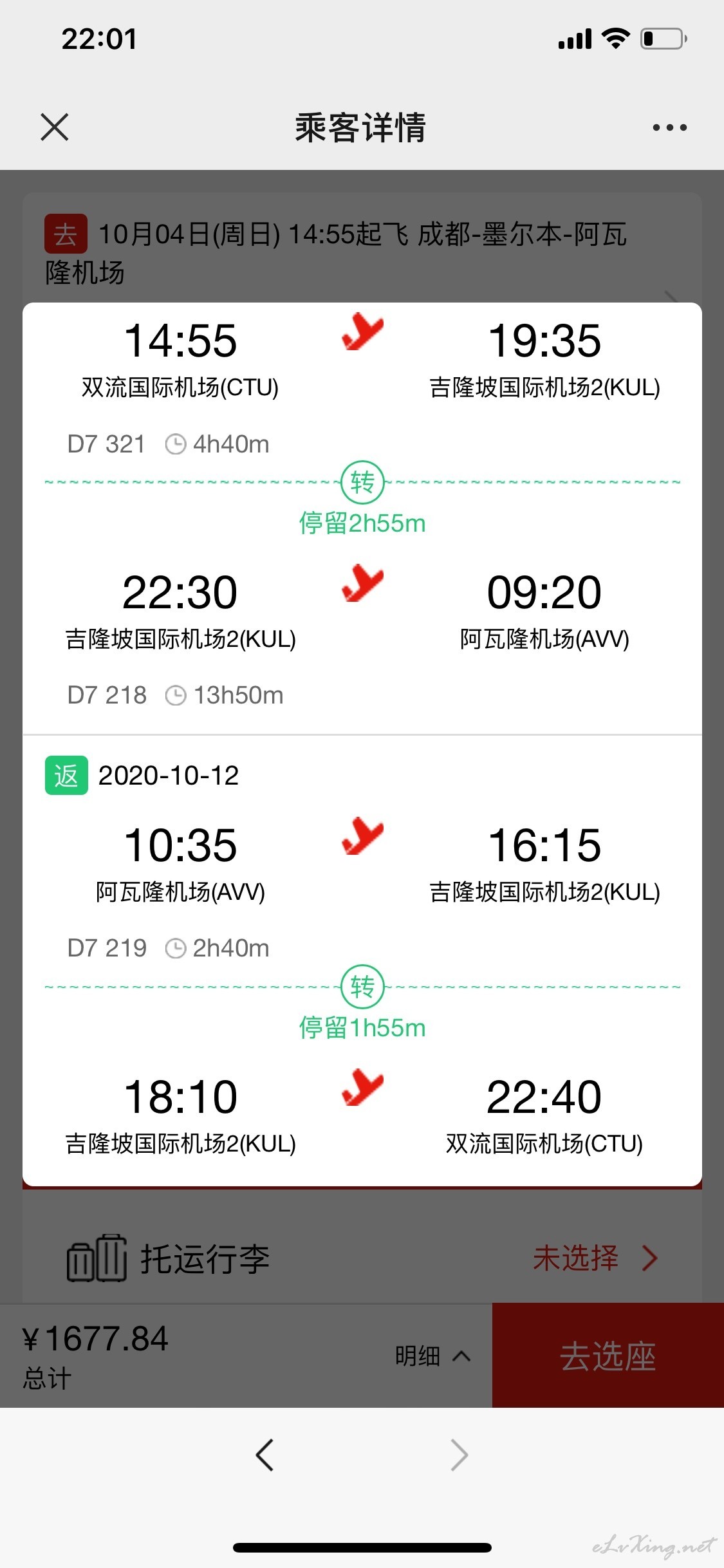Open the 托运行李 baggage selection row

(362, 1258)
